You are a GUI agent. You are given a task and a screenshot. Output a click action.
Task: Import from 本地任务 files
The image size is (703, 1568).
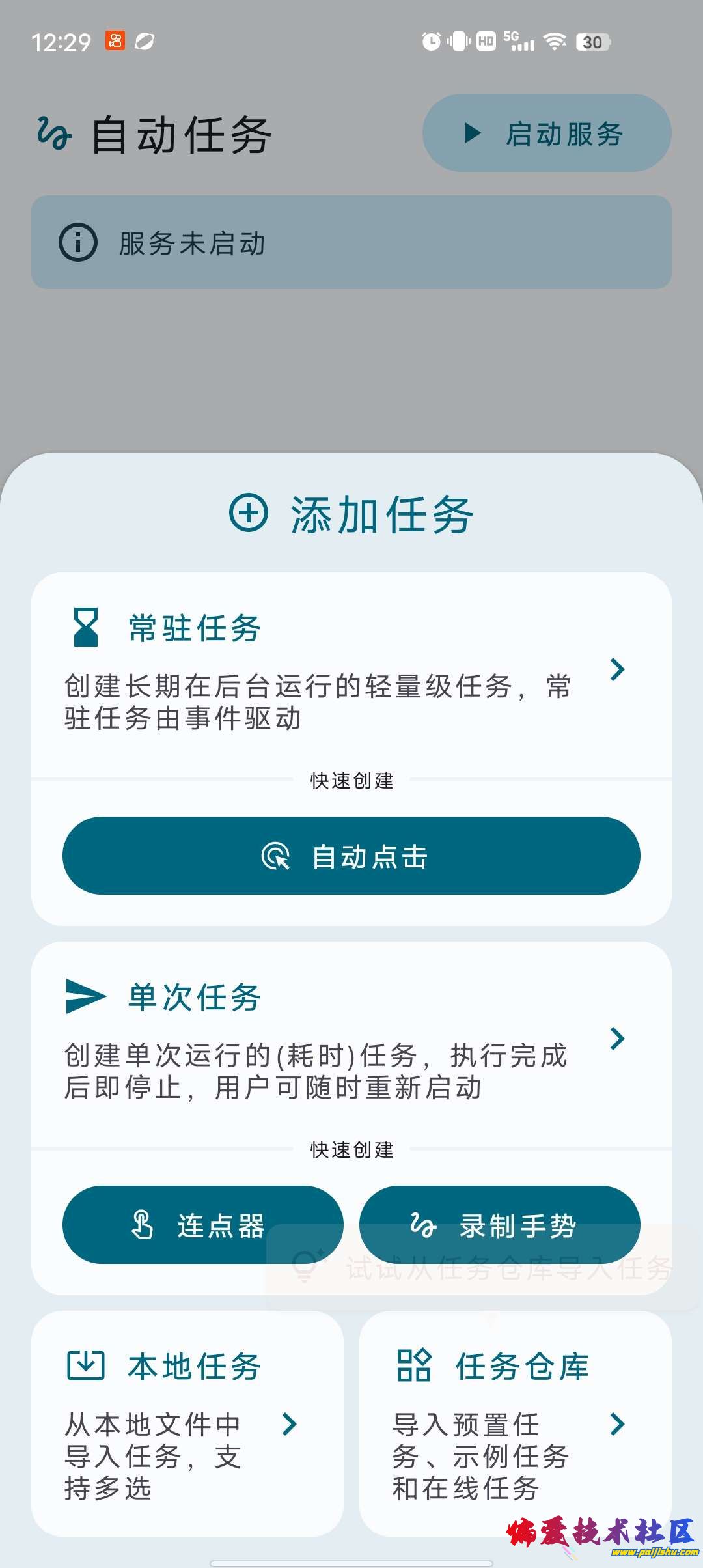point(187,1423)
